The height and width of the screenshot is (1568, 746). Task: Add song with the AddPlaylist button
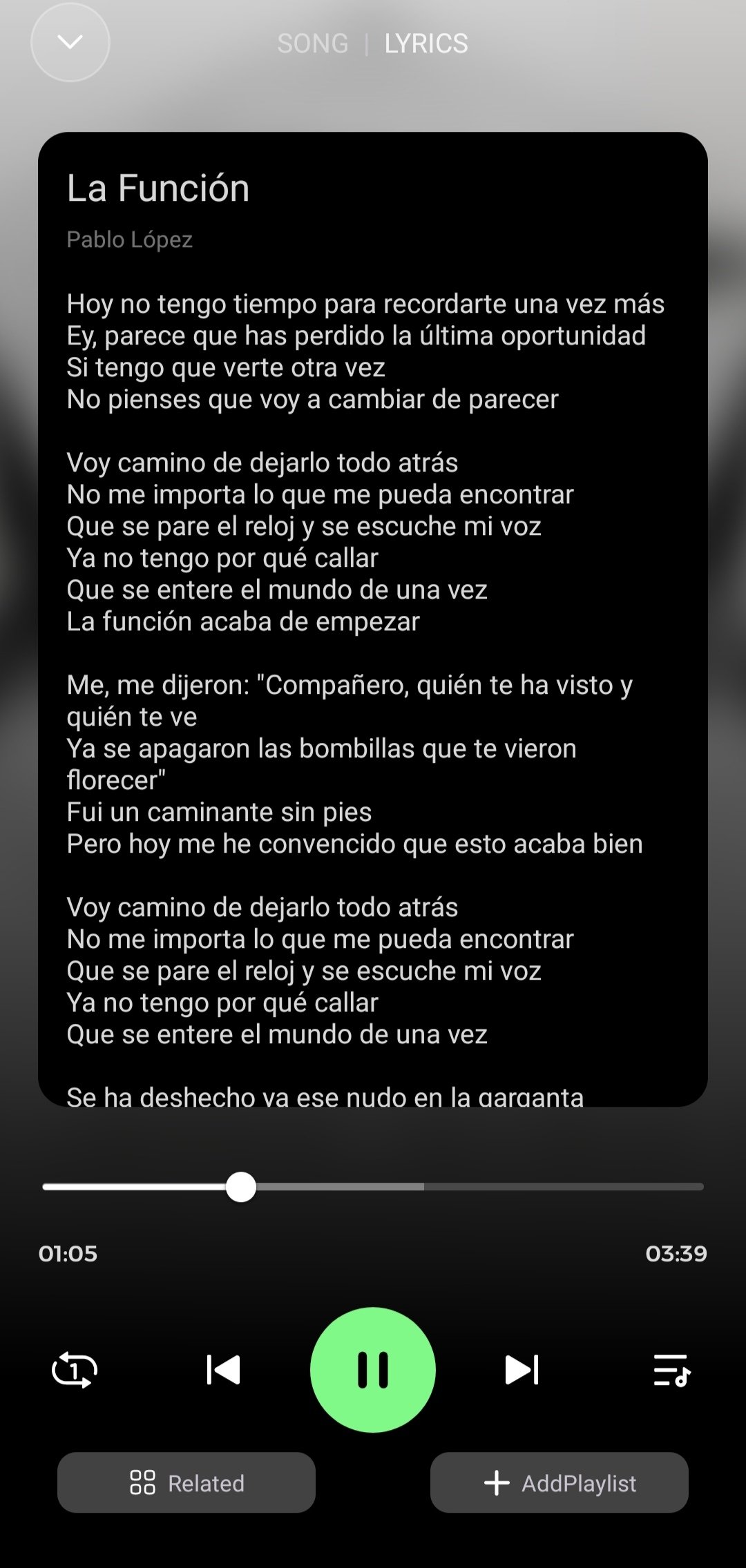[x=559, y=1483]
